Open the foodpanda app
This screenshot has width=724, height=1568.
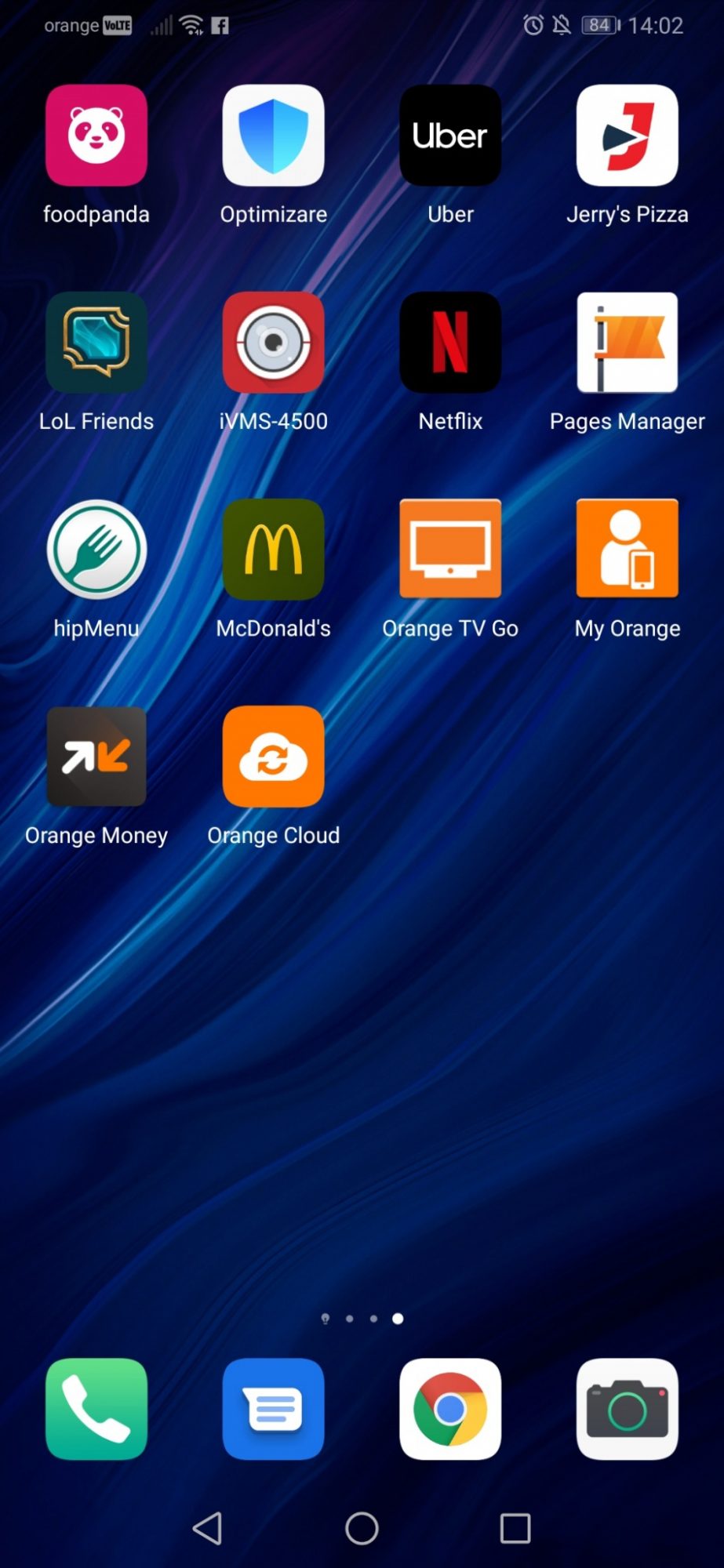click(96, 136)
